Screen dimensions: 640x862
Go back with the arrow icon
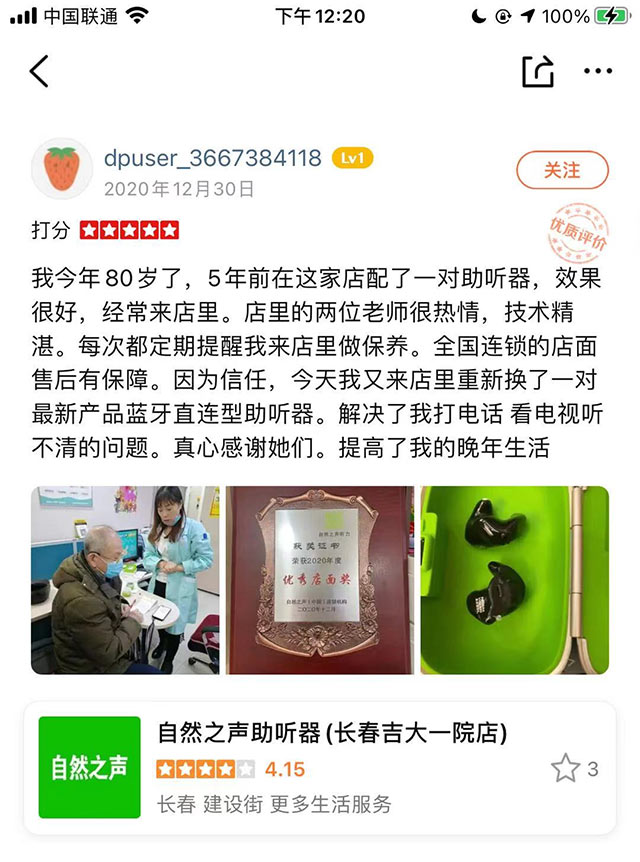[x=39, y=71]
